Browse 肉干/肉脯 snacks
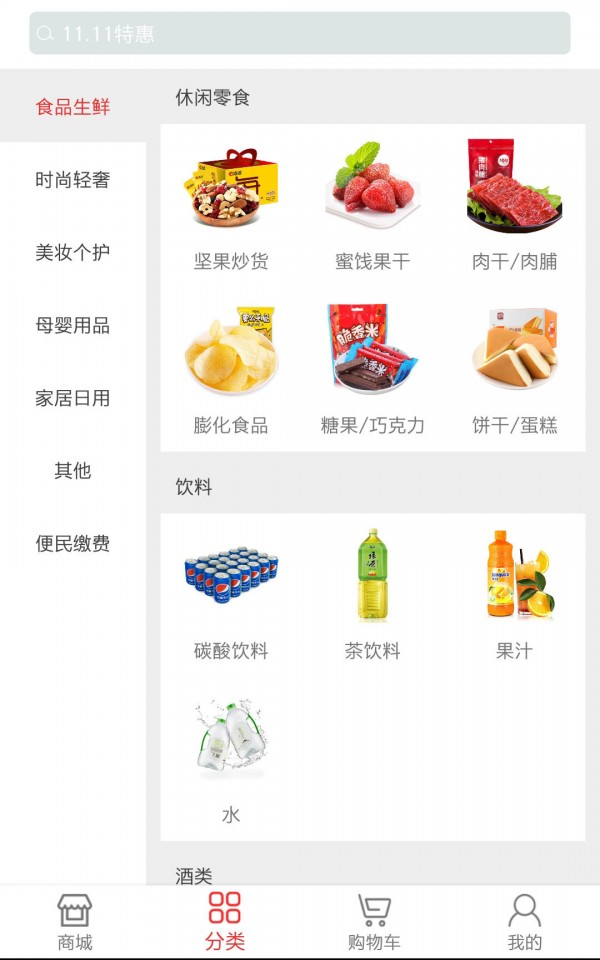The width and height of the screenshot is (600, 960). tap(514, 207)
